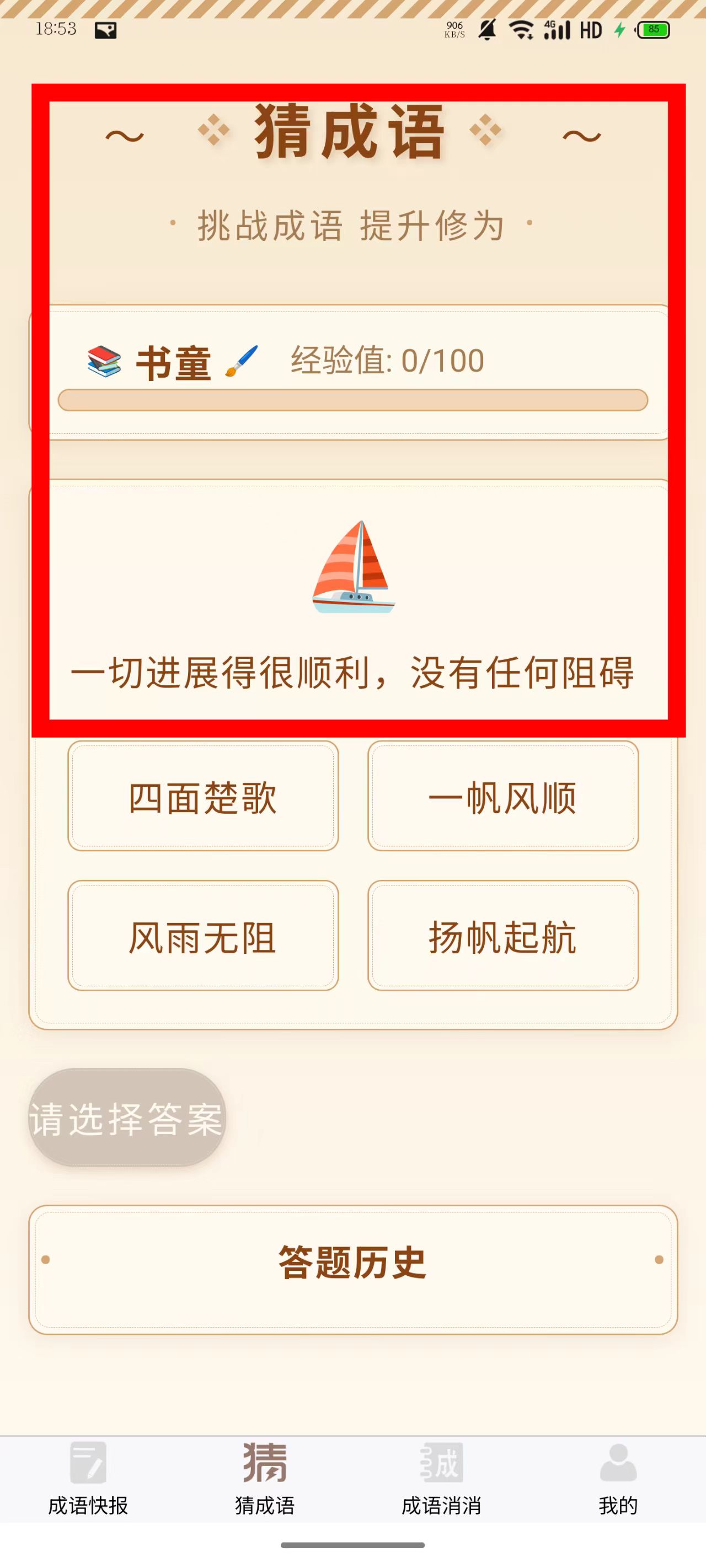Screen dimensions: 706x1568
Task: Select the answer 四面楚歌
Action: pyautogui.click(x=203, y=796)
